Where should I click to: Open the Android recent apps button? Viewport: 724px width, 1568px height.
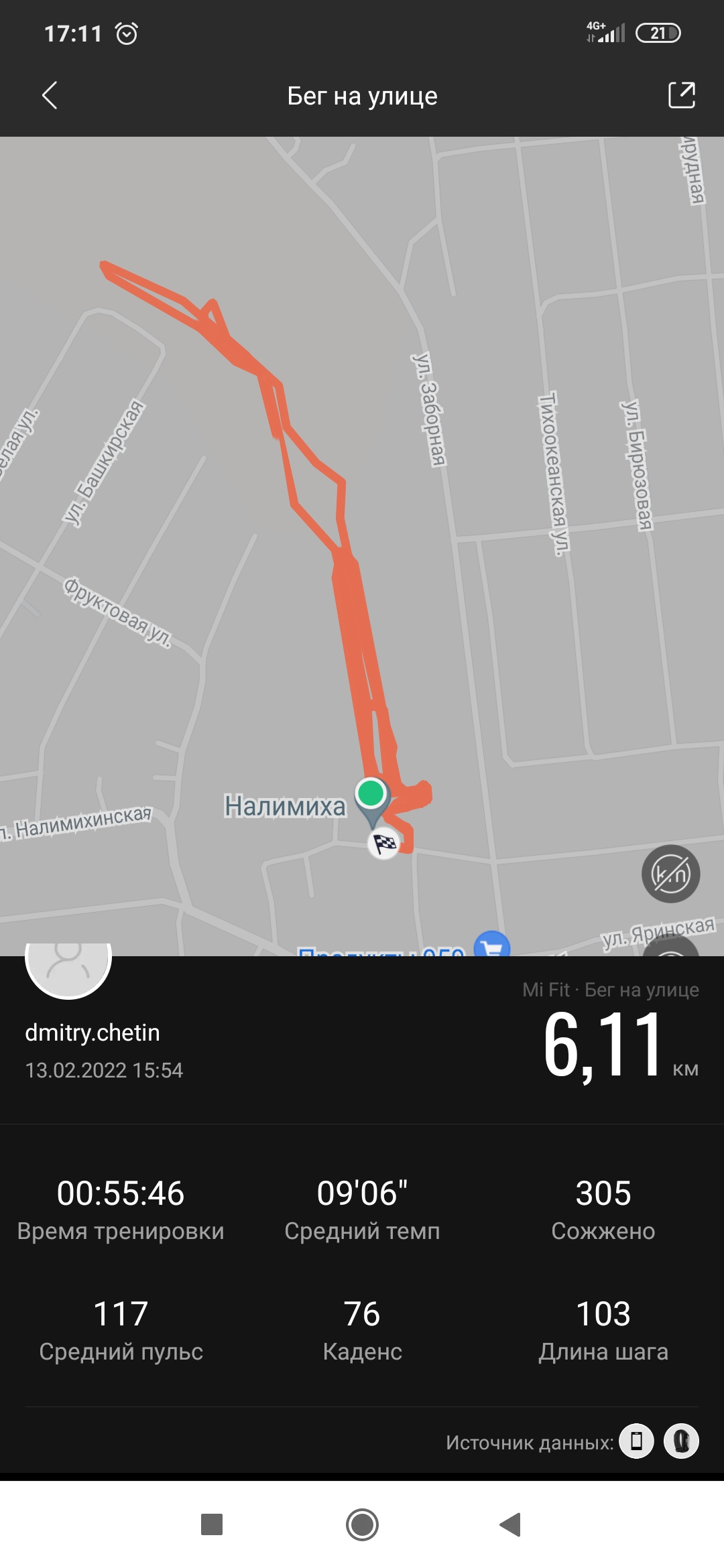[x=212, y=1524]
